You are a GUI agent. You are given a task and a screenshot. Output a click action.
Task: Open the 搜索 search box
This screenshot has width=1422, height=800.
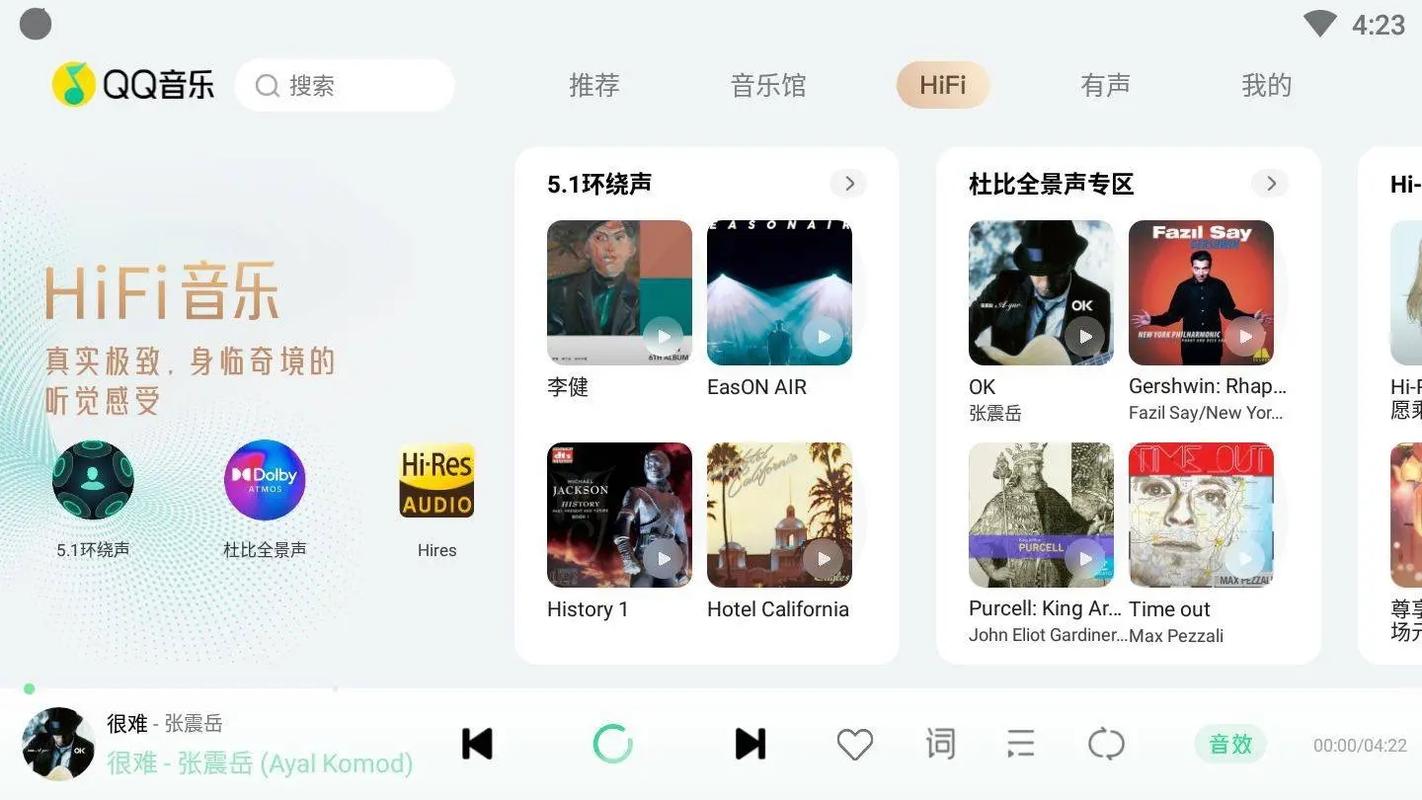344,86
